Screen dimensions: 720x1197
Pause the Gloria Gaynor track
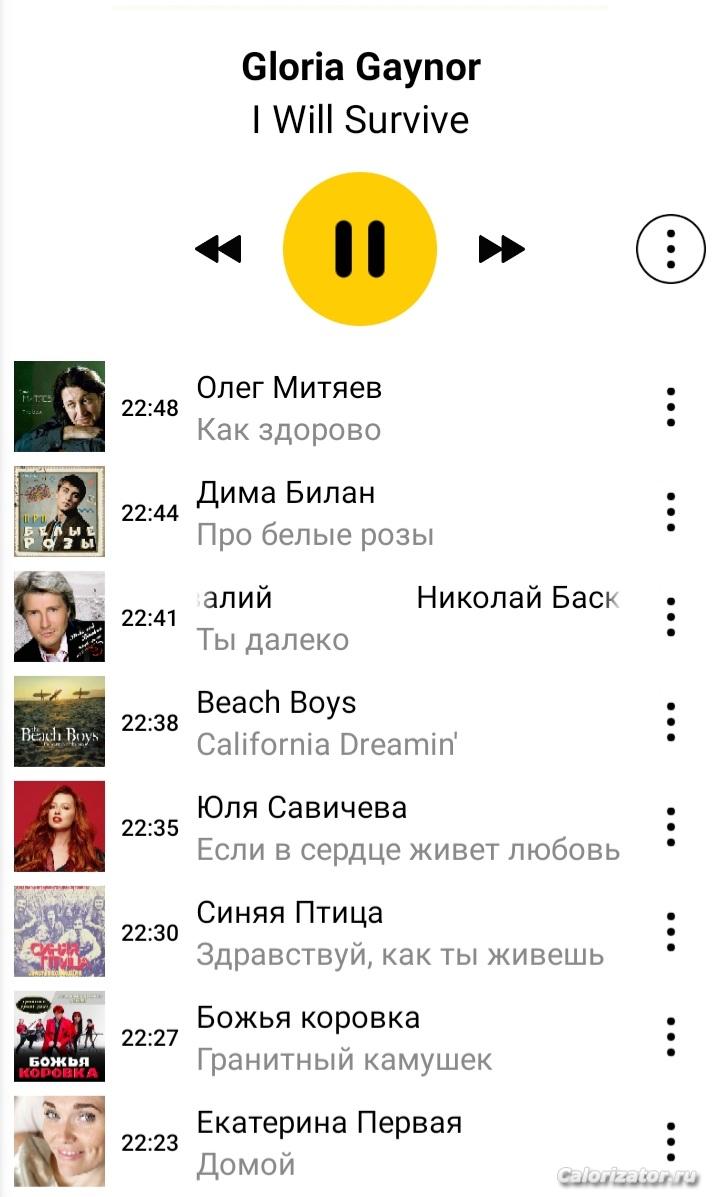point(360,249)
